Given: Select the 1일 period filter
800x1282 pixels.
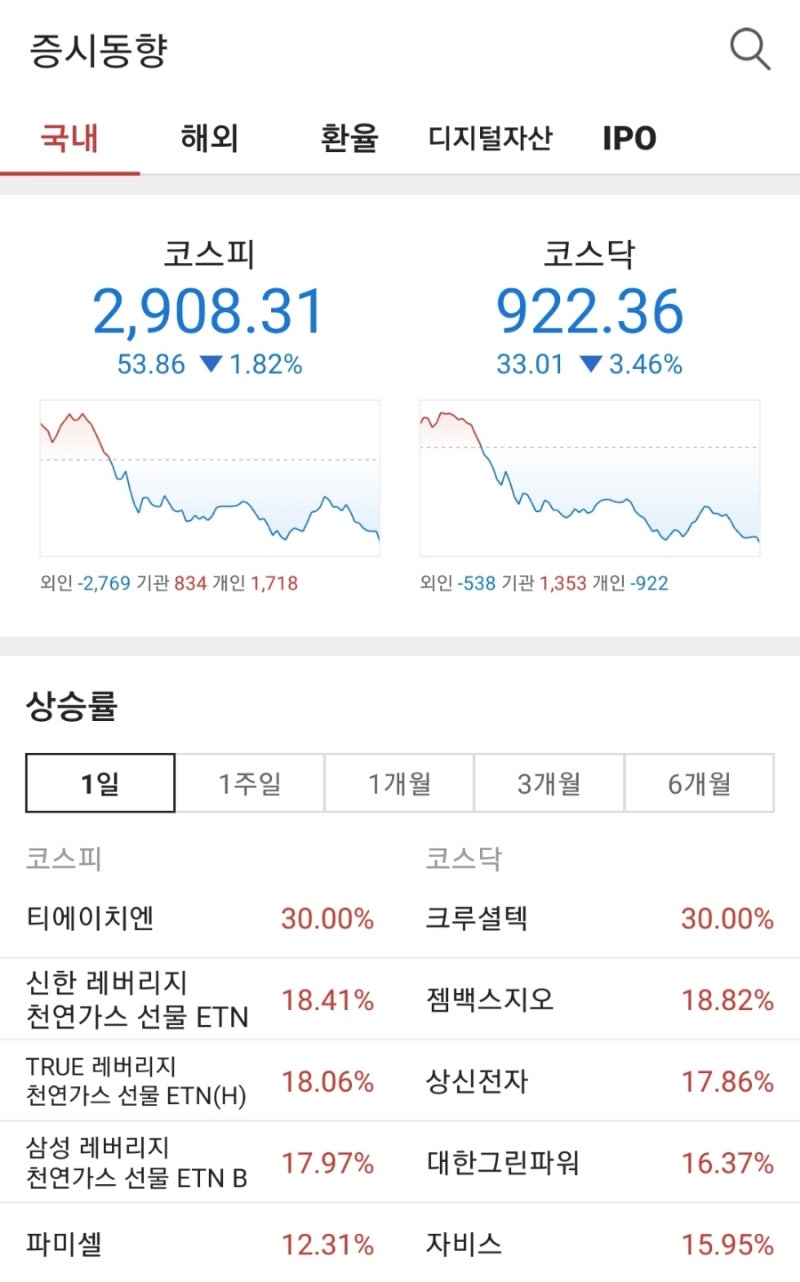Looking at the screenshot, I should 99,785.
